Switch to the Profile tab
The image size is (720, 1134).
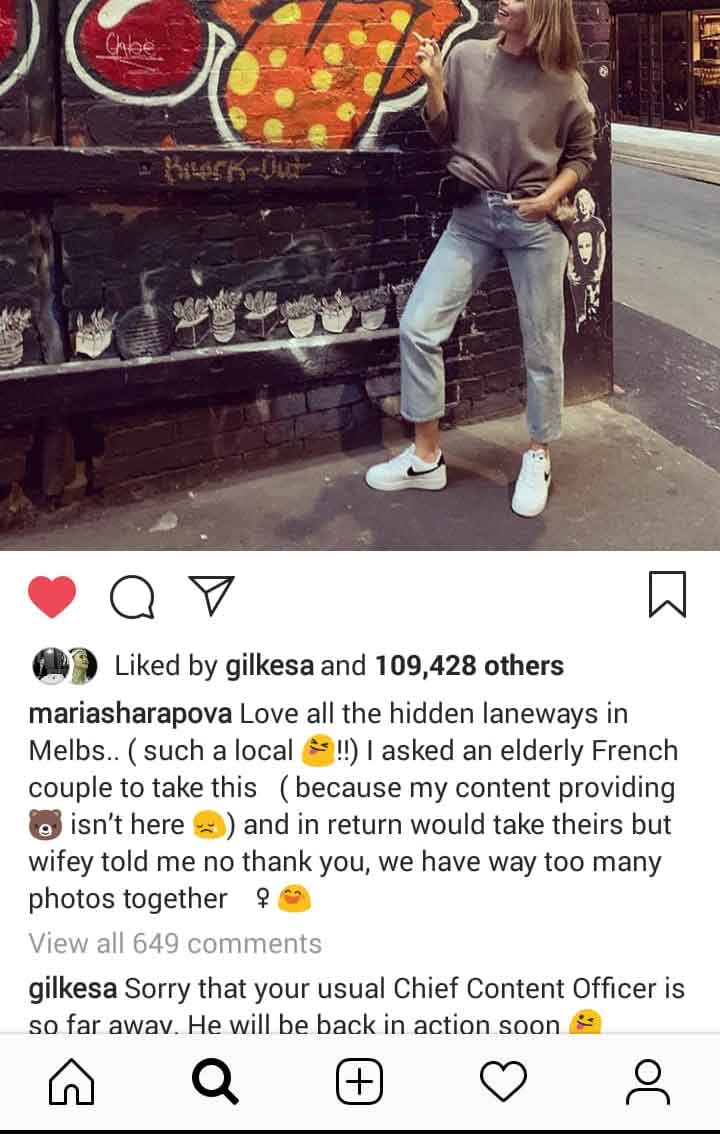647,1082
